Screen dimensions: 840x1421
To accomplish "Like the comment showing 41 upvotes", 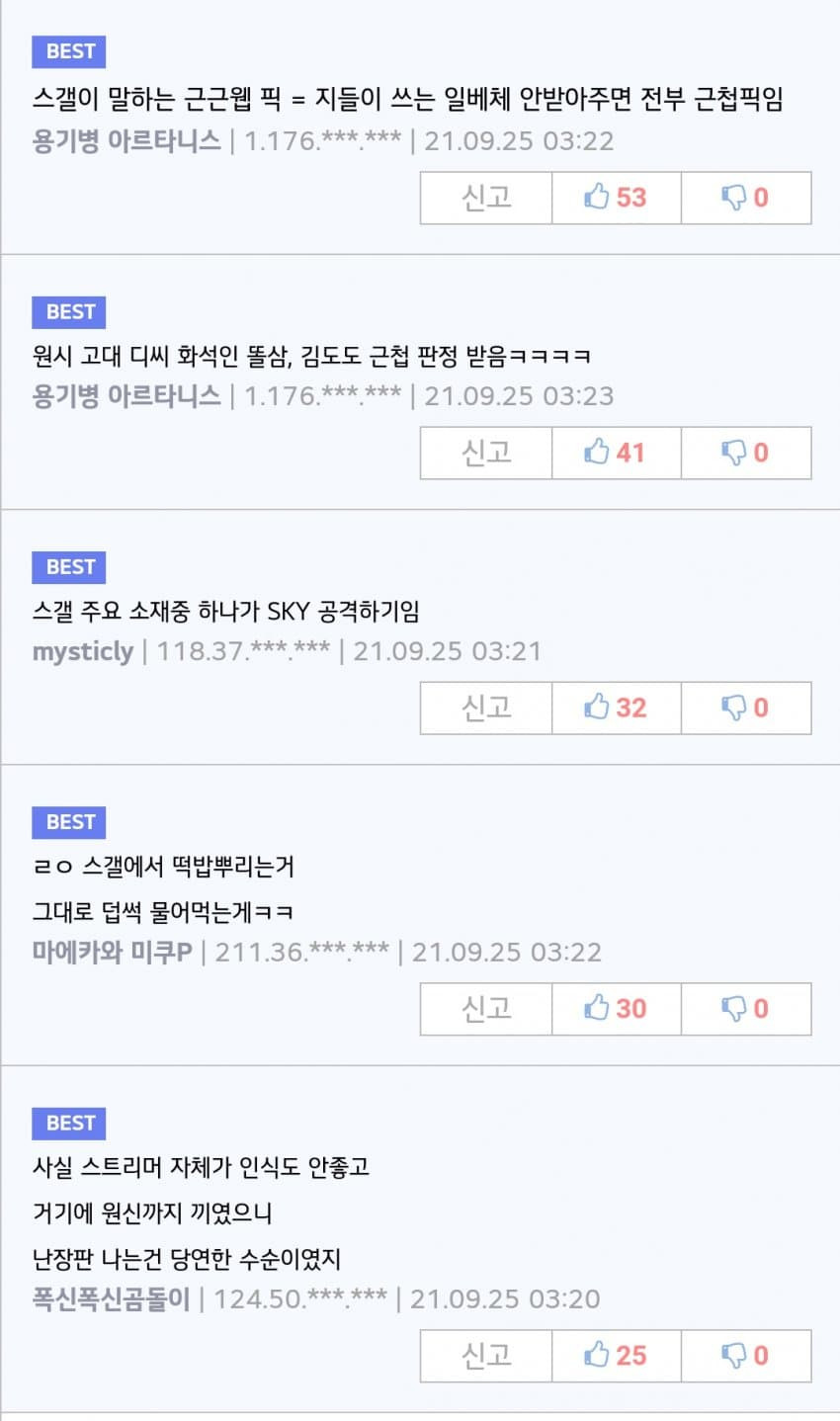I will coord(615,453).
